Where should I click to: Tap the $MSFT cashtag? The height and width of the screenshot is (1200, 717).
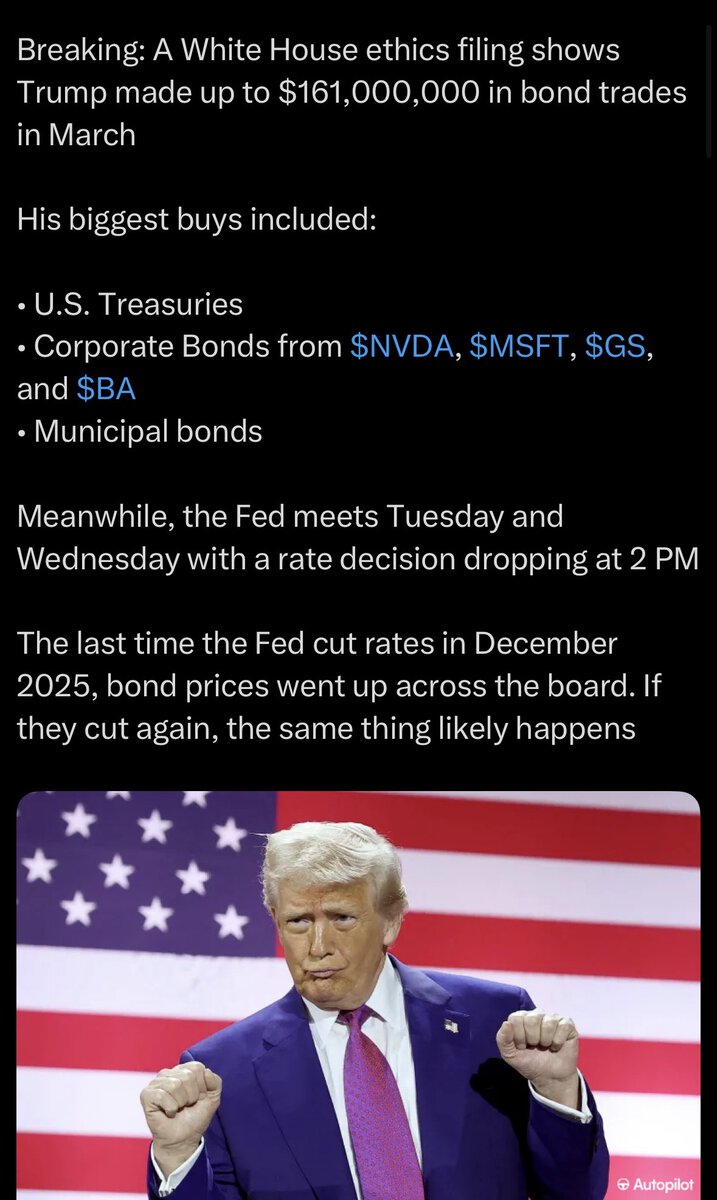tap(518, 346)
